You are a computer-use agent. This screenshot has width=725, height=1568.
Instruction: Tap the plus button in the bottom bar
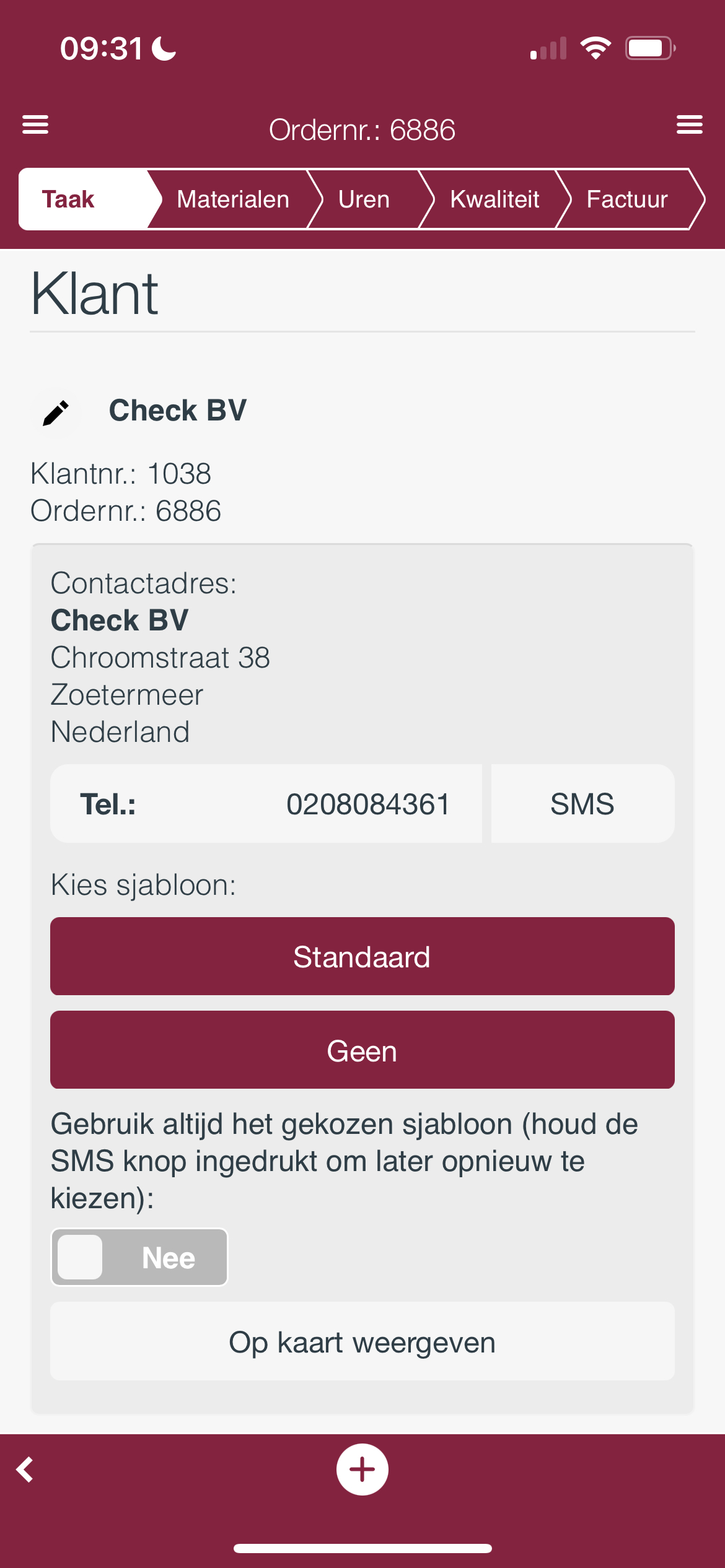362,1470
